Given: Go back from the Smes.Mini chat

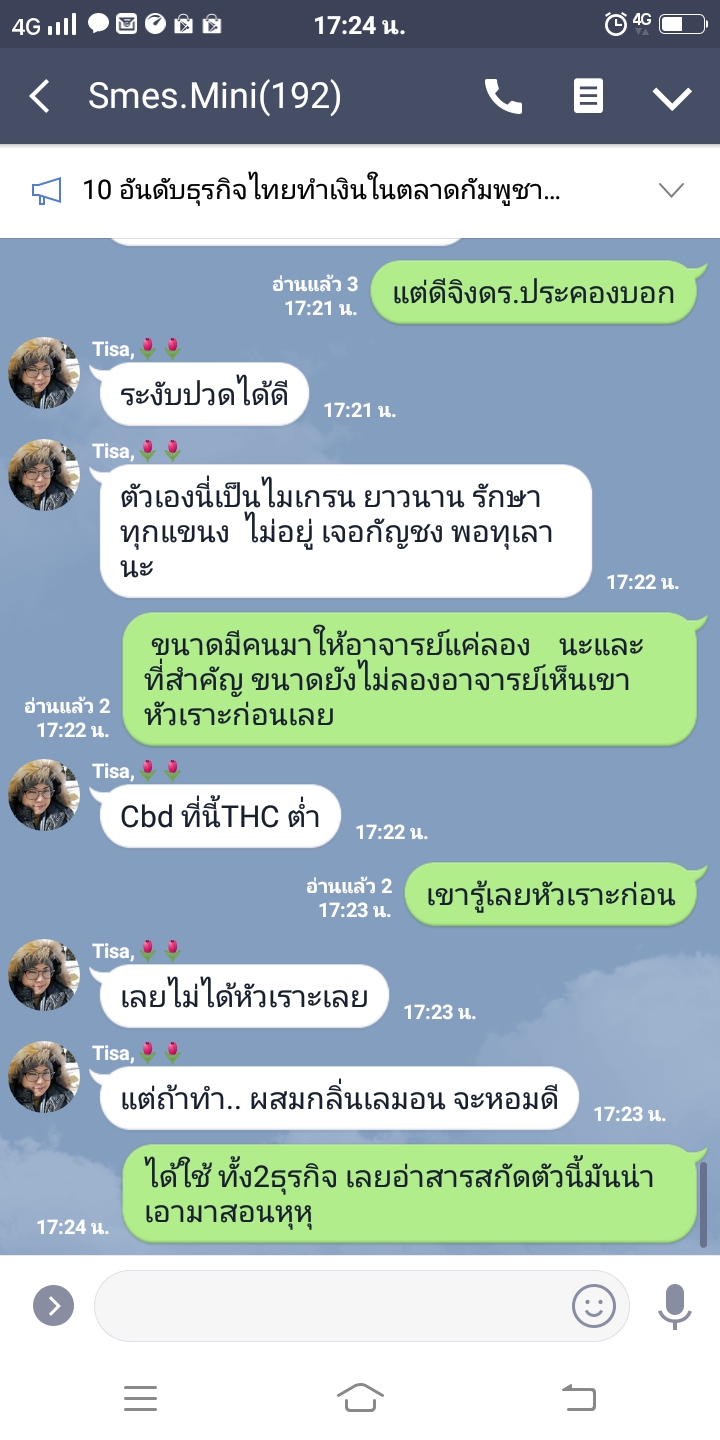Looking at the screenshot, I should [x=39, y=97].
